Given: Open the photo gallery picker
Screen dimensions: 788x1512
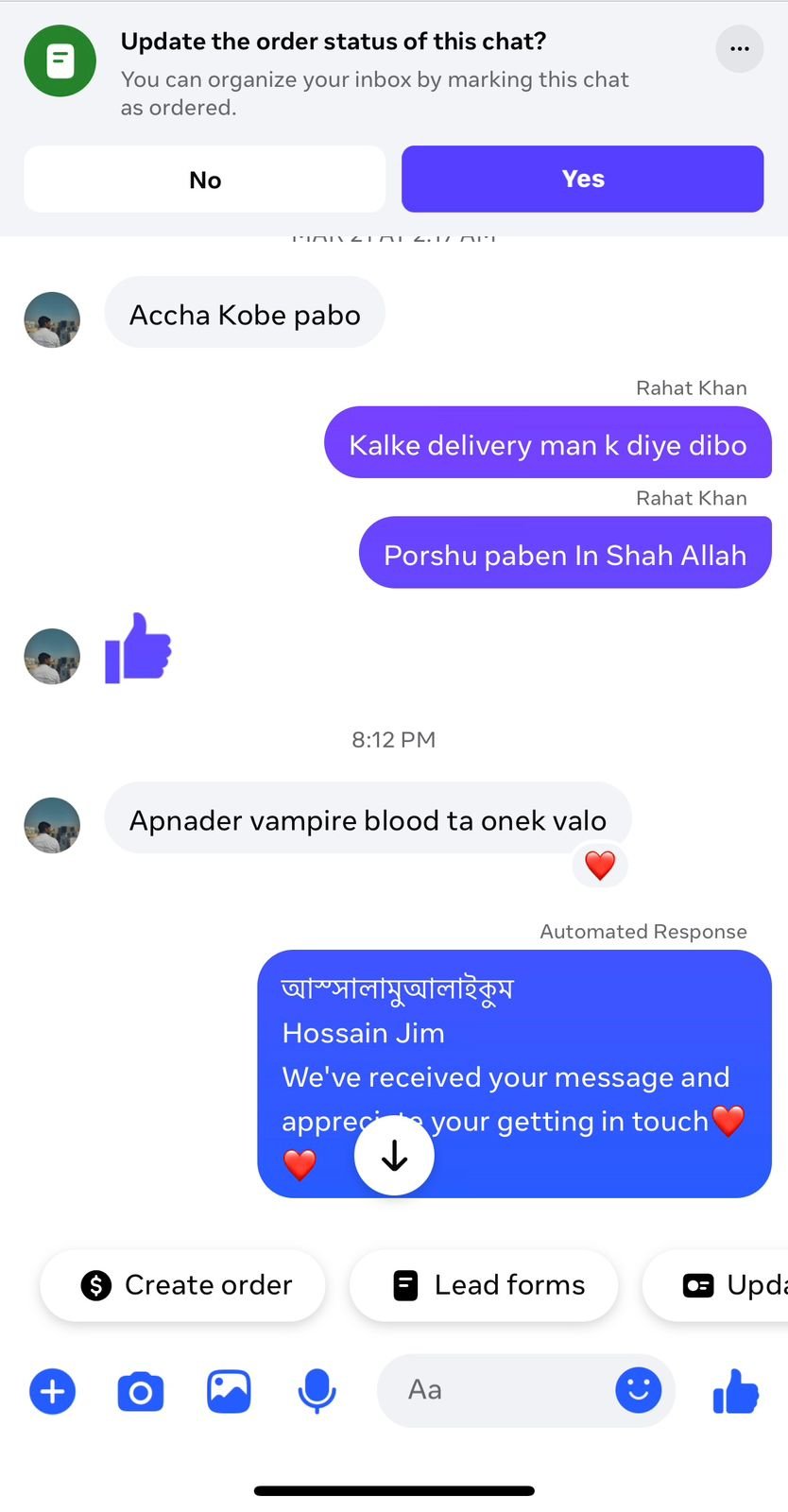Looking at the screenshot, I should click(x=229, y=1391).
